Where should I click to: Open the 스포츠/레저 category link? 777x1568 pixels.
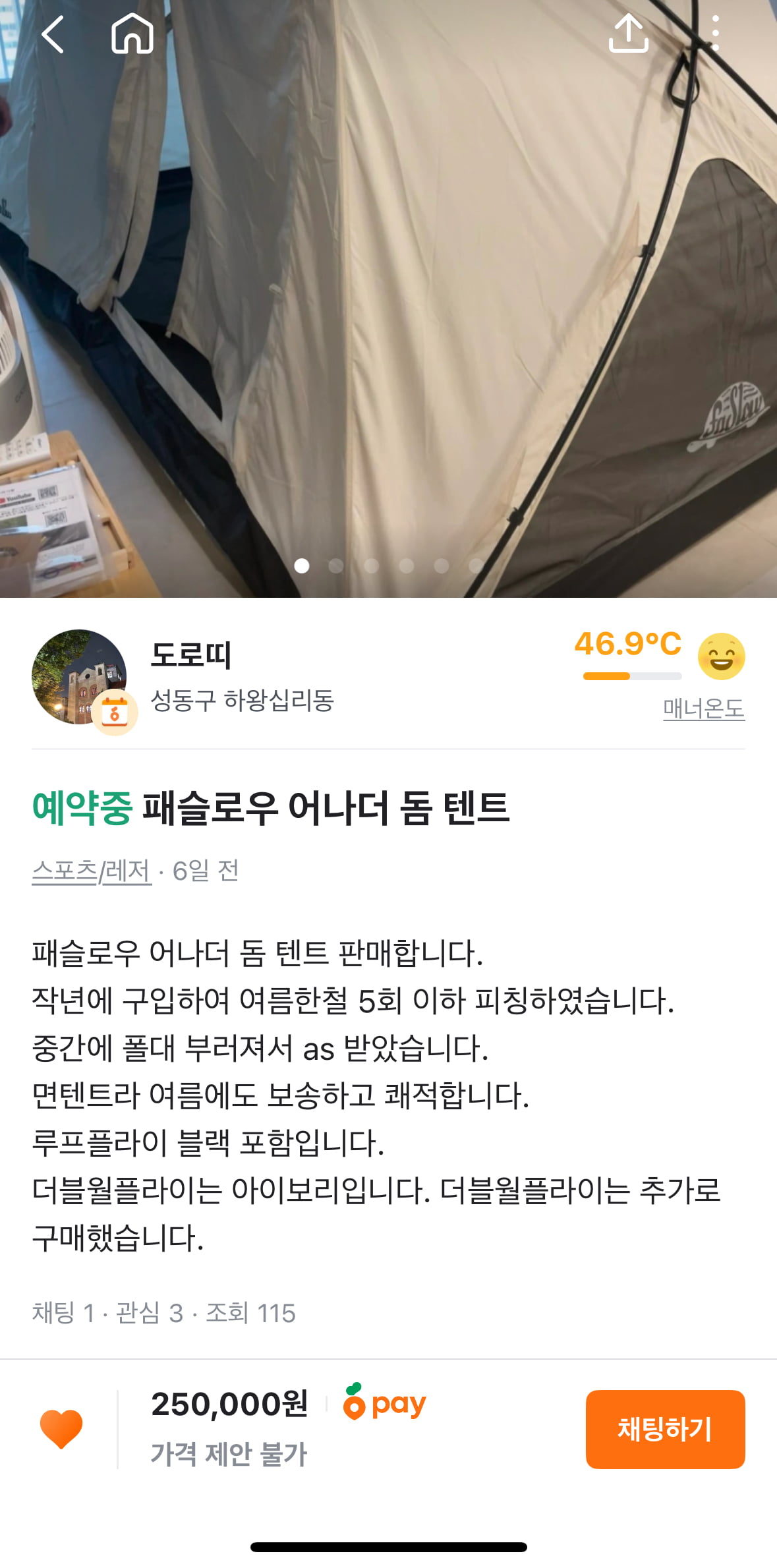[92, 871]
